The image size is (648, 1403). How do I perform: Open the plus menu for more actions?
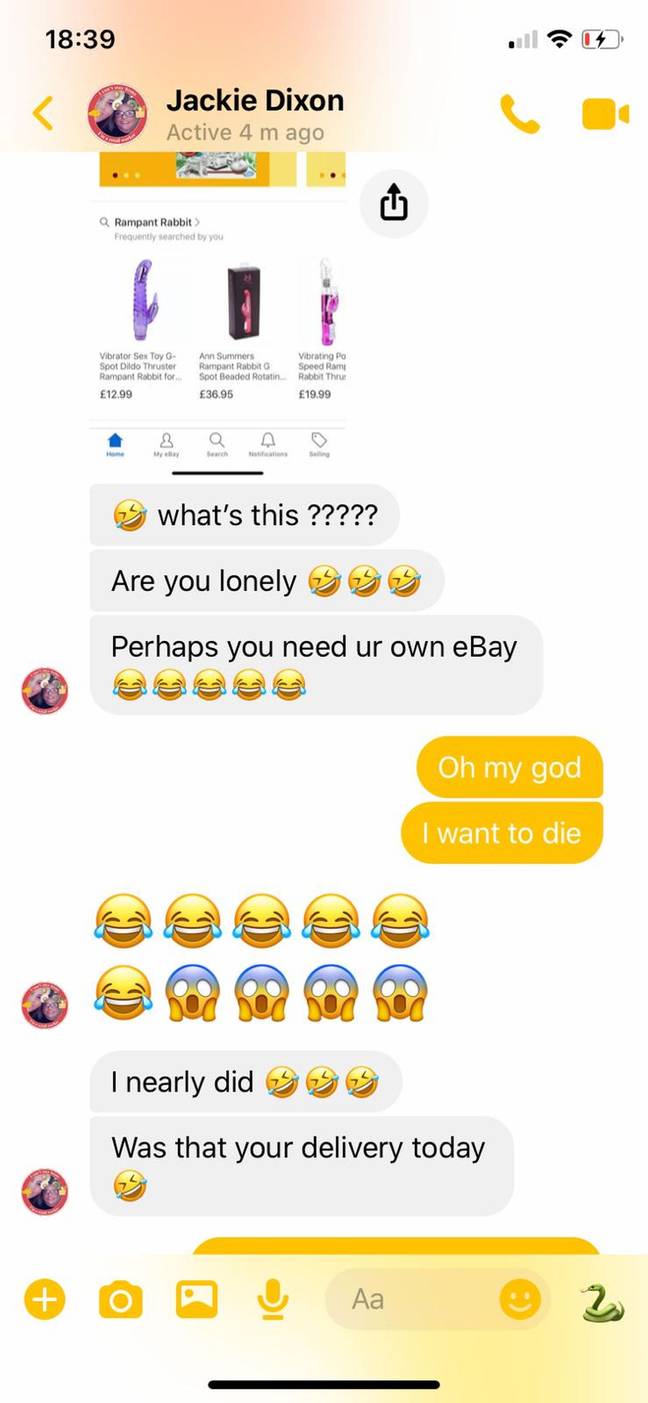point(44,1299)
